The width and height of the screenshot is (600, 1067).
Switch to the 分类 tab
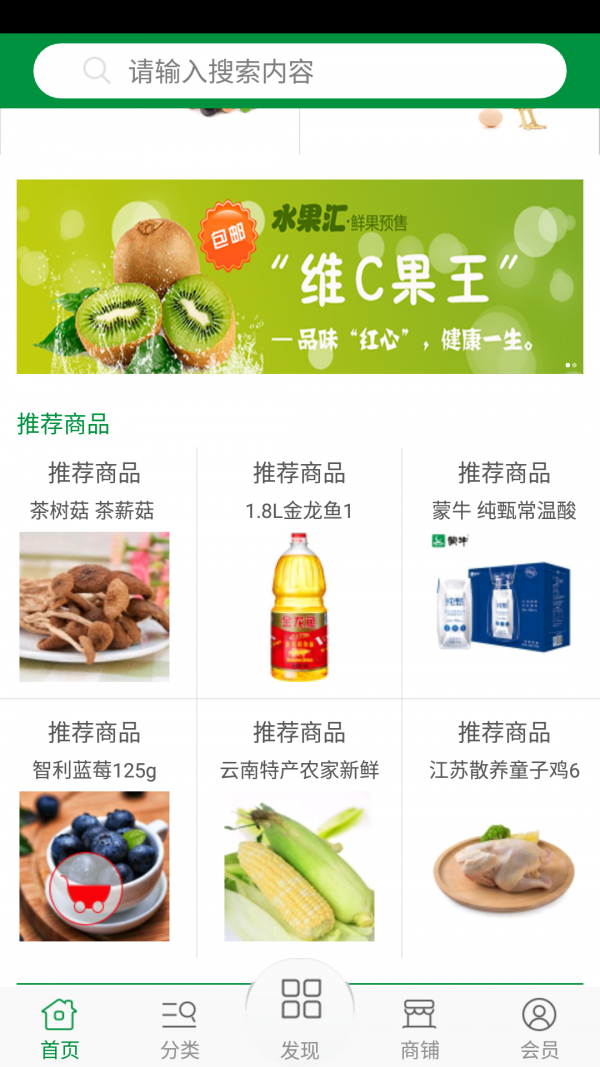tap(180, 1028)
